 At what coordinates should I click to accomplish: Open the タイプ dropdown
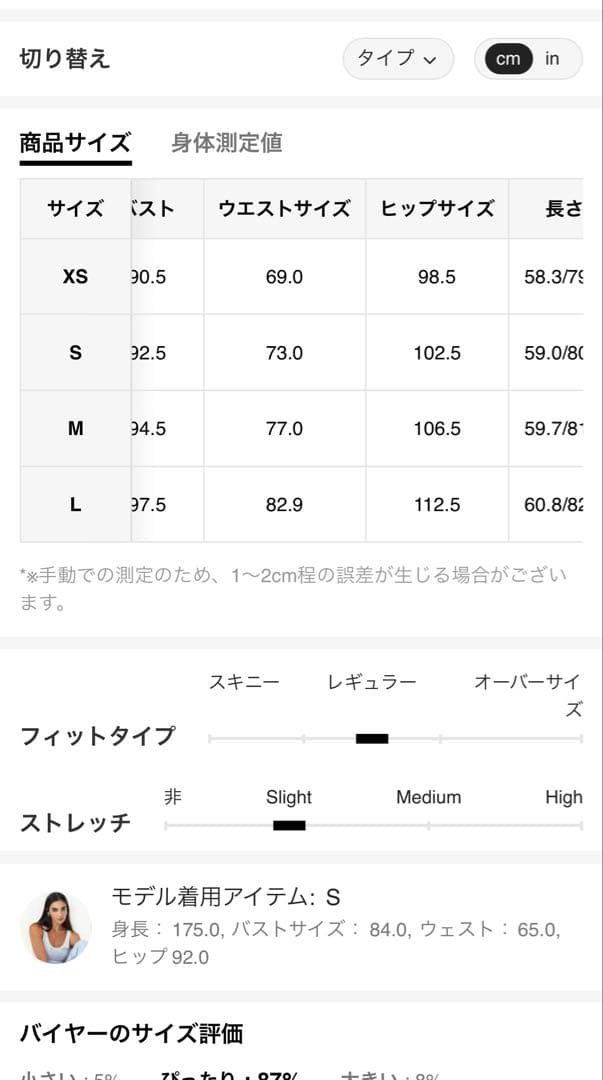397,58
